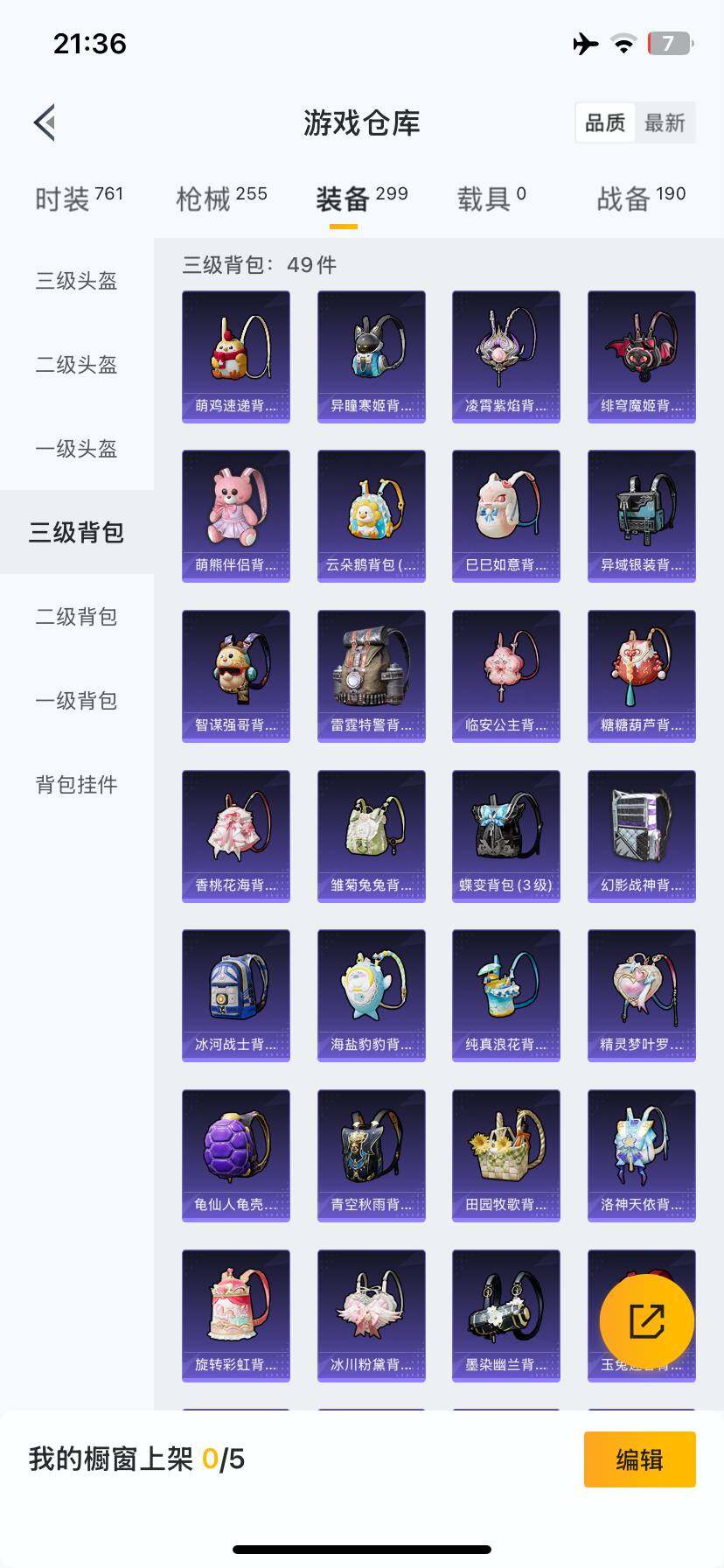Select the 冰河战士背包 item
This screenshot has height=1568, width=724.
click(x=235, y=994)
